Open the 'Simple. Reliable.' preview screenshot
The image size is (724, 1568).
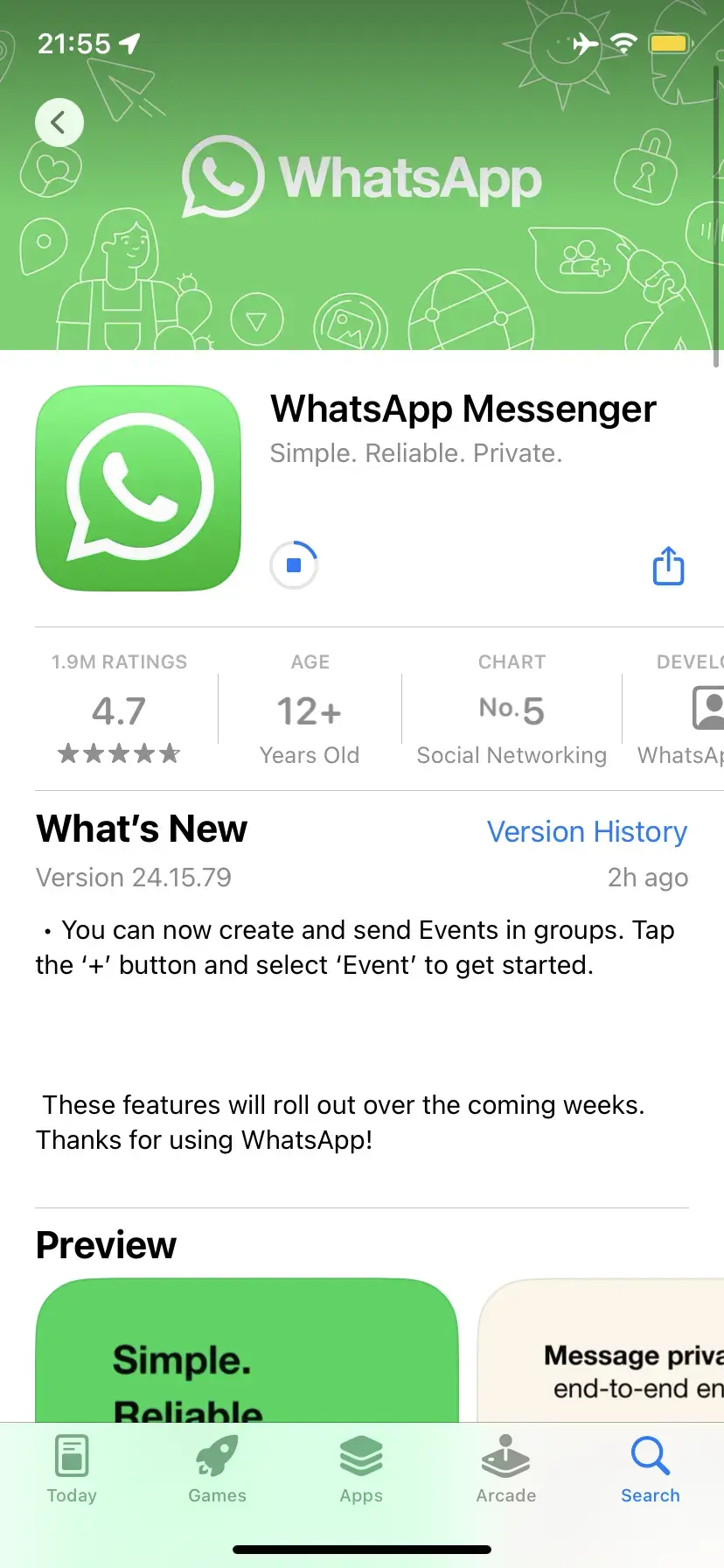pyautogui.click(x=247, y=1352)
